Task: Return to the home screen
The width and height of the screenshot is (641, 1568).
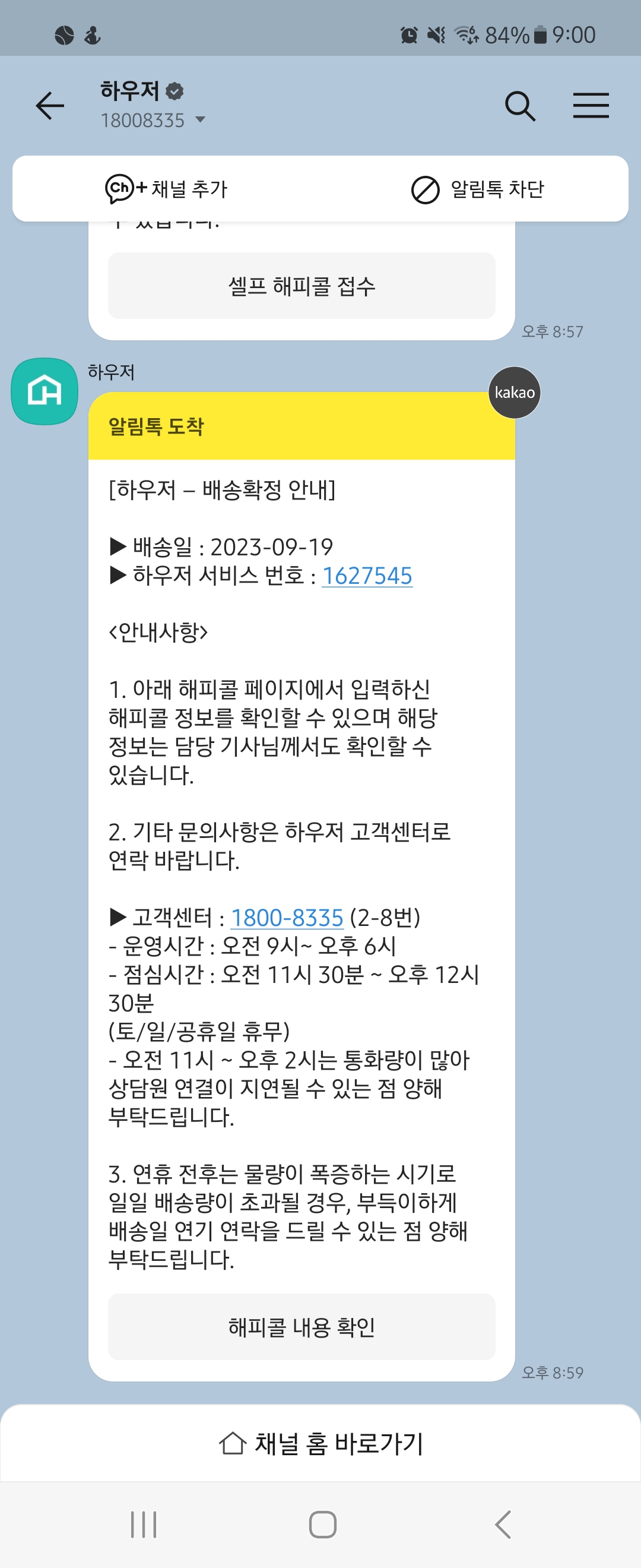Action: pyautogui.click(x=322, y=1524)
